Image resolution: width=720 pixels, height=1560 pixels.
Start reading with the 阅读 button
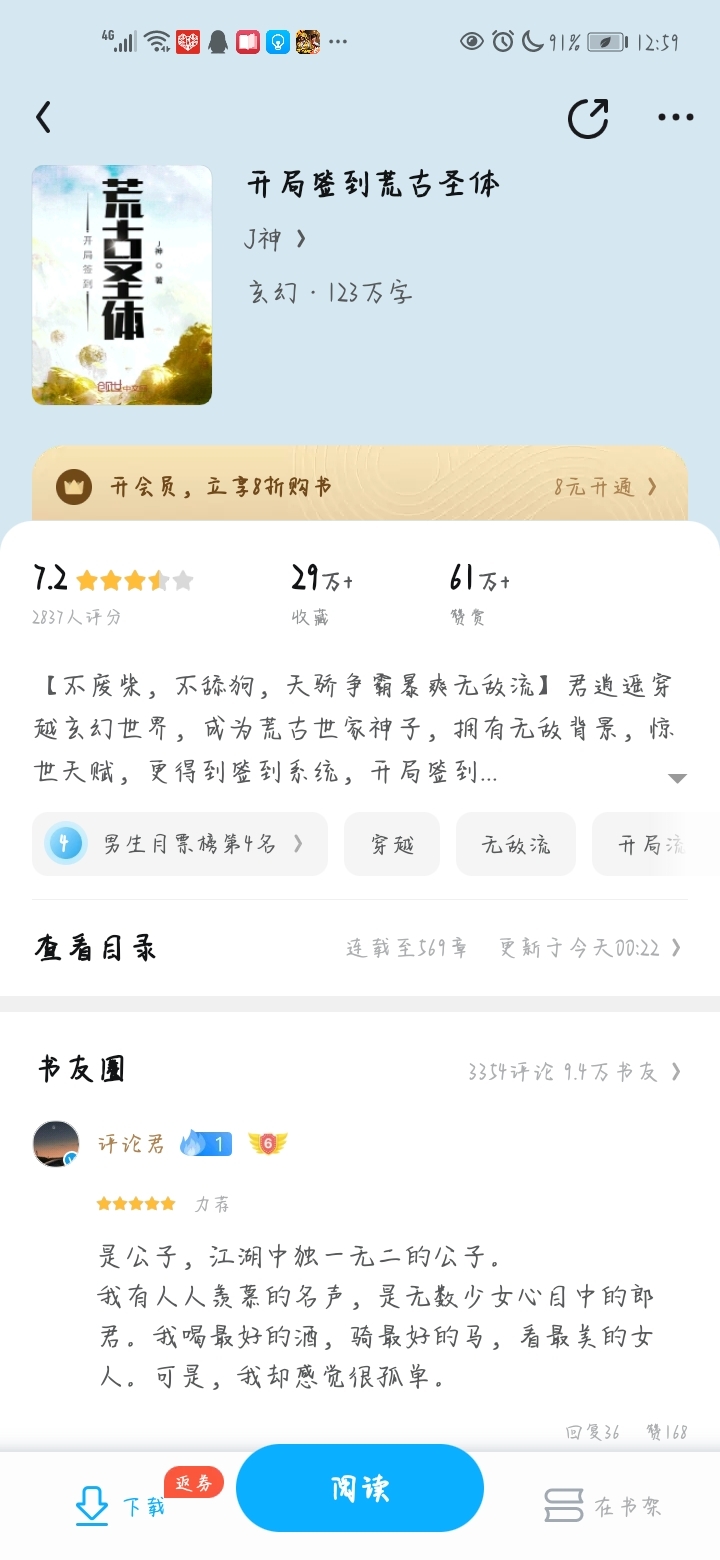(x=360, y=1488)
